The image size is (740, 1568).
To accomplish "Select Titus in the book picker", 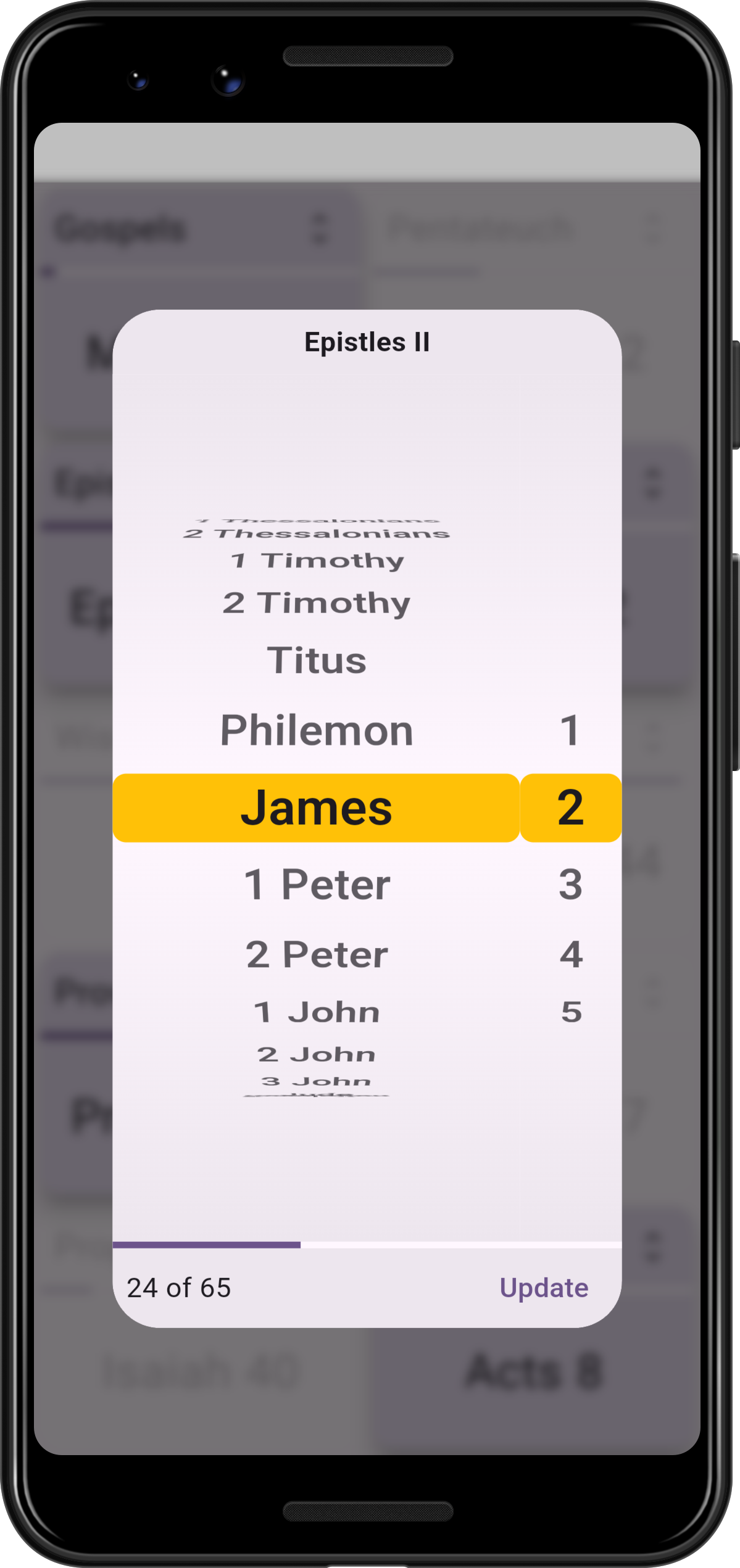I will click(317, 661).
